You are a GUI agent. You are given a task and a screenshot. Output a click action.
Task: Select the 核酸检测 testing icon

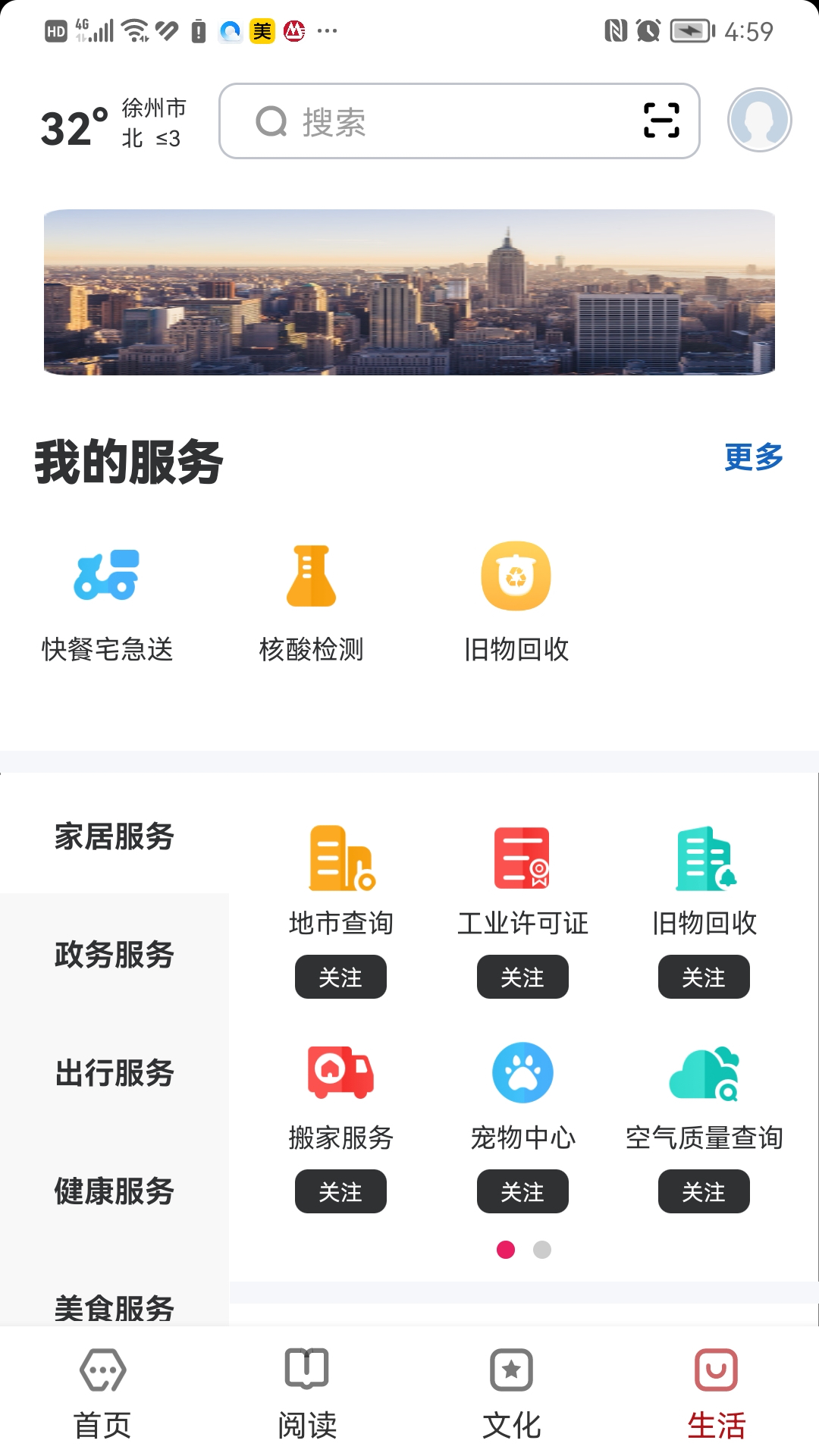tap(311, 576)
